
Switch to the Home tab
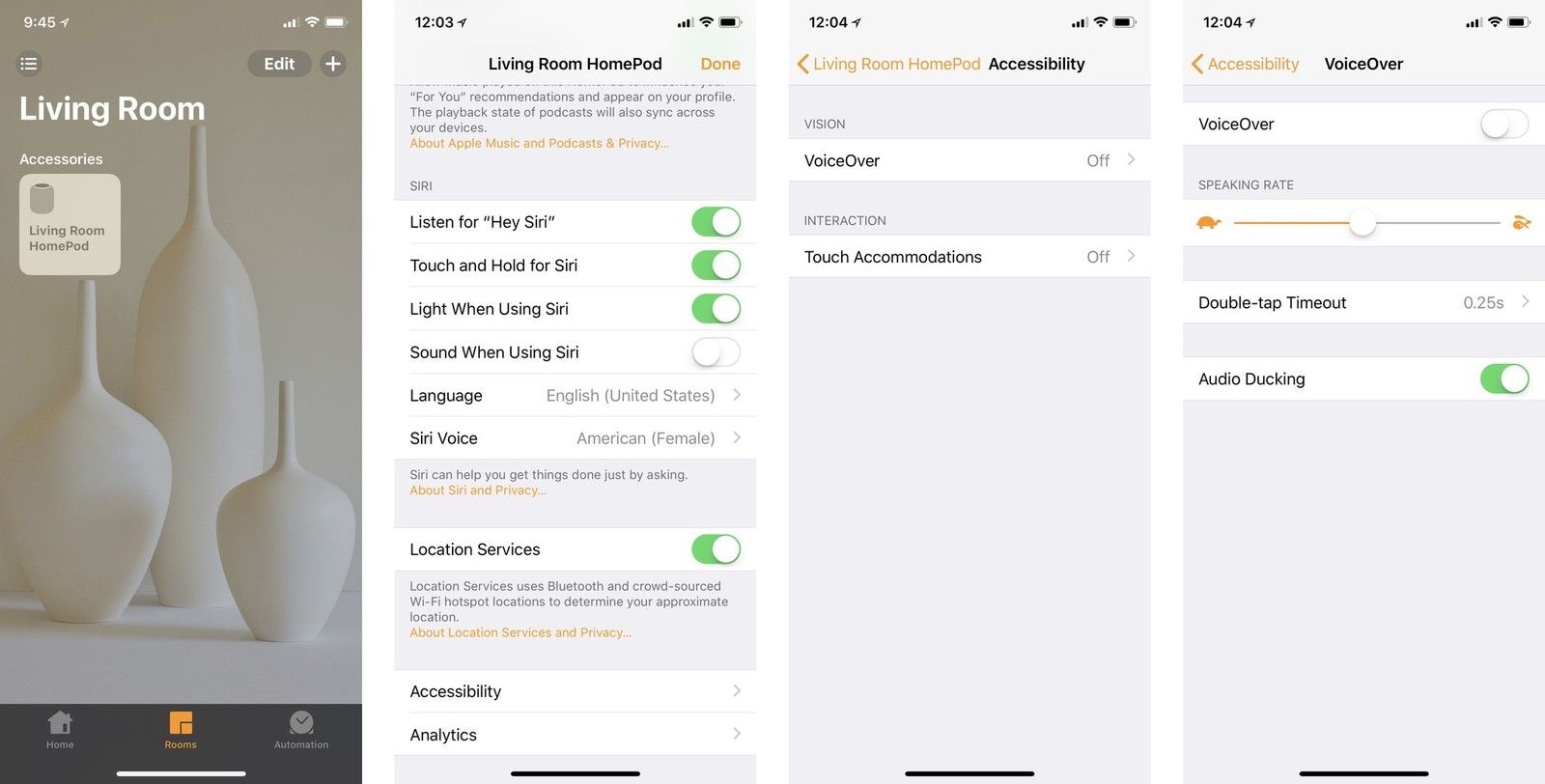coord(60,729)
